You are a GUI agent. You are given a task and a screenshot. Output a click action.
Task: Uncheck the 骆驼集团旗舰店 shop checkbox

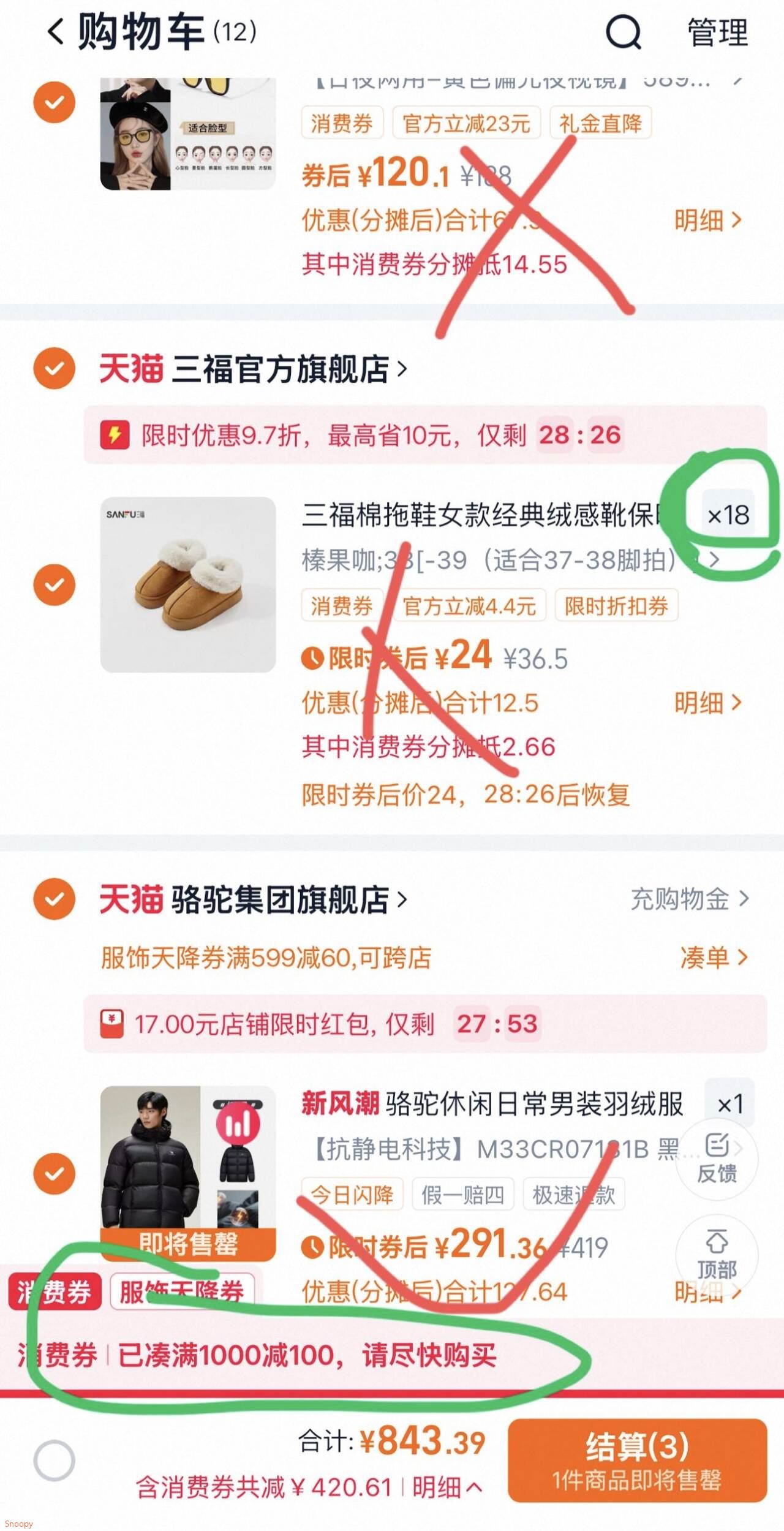pos(55,899)
